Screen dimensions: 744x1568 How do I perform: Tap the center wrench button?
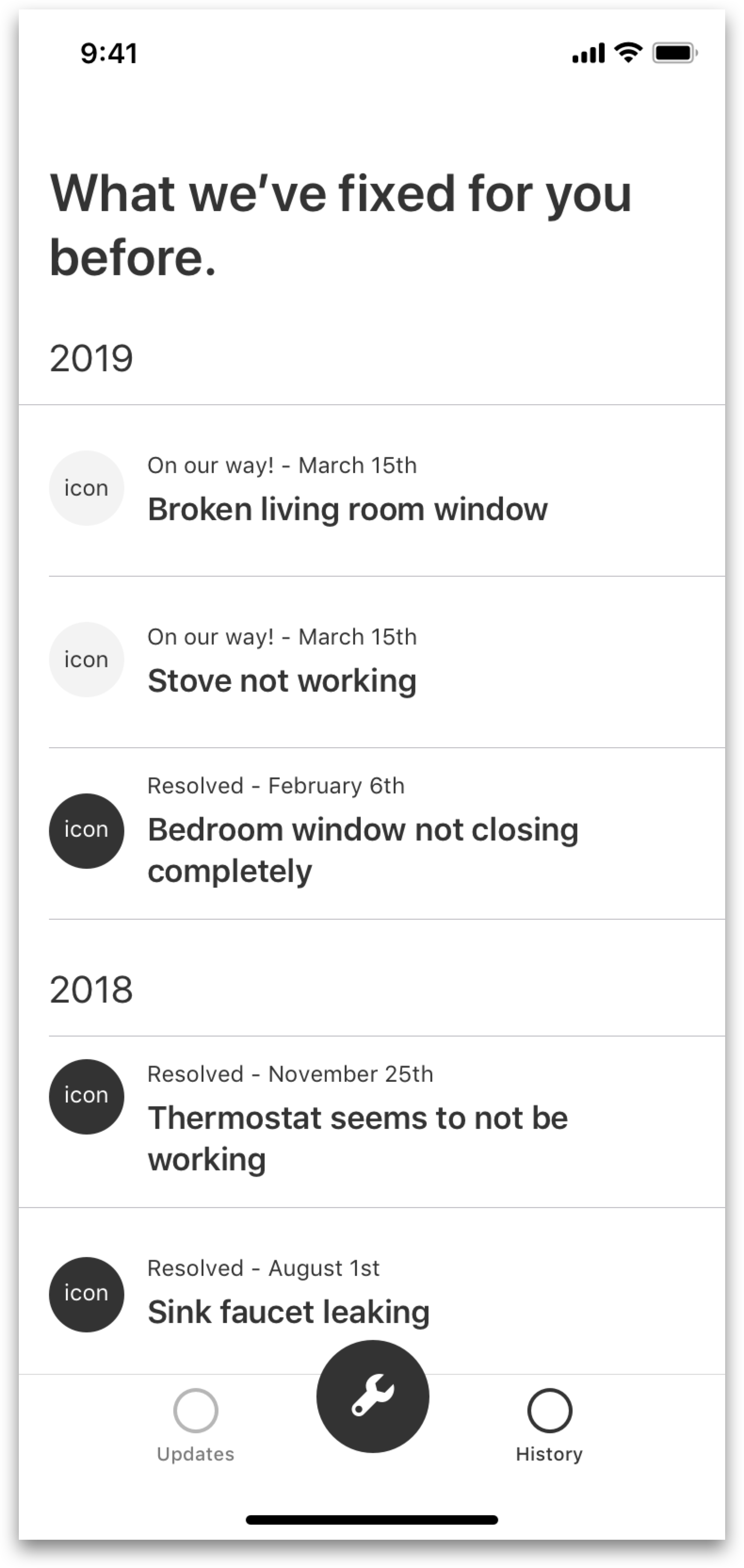point(372,1396)
